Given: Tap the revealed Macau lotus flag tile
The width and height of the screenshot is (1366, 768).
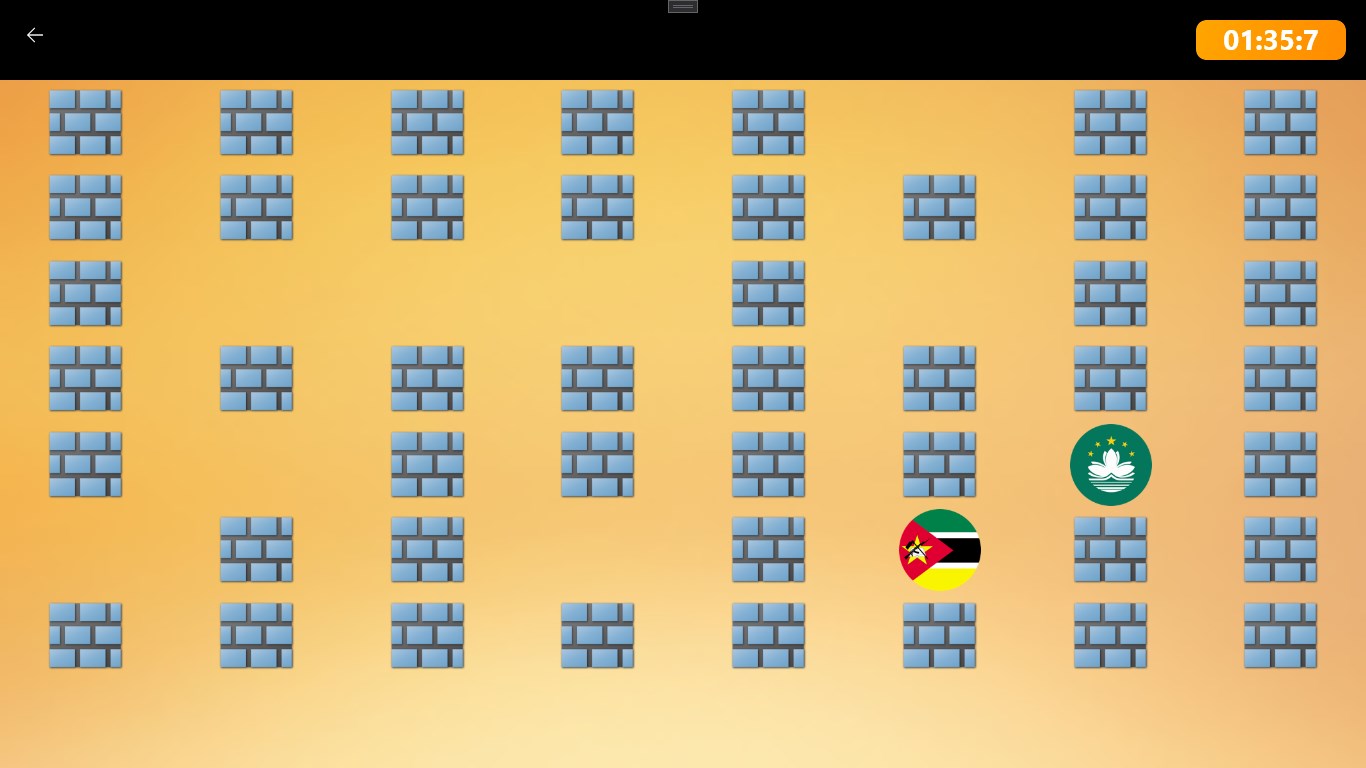Looking at the screenshot, I should coord(1110,465).
